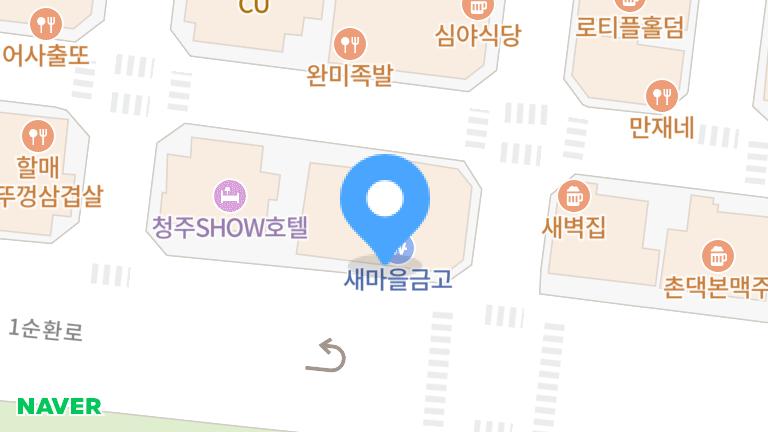Screen dimensions: 768x432
Task: Select the 할매뚜껑삼겹살 restaurant marker
Action: click(37, 133)
